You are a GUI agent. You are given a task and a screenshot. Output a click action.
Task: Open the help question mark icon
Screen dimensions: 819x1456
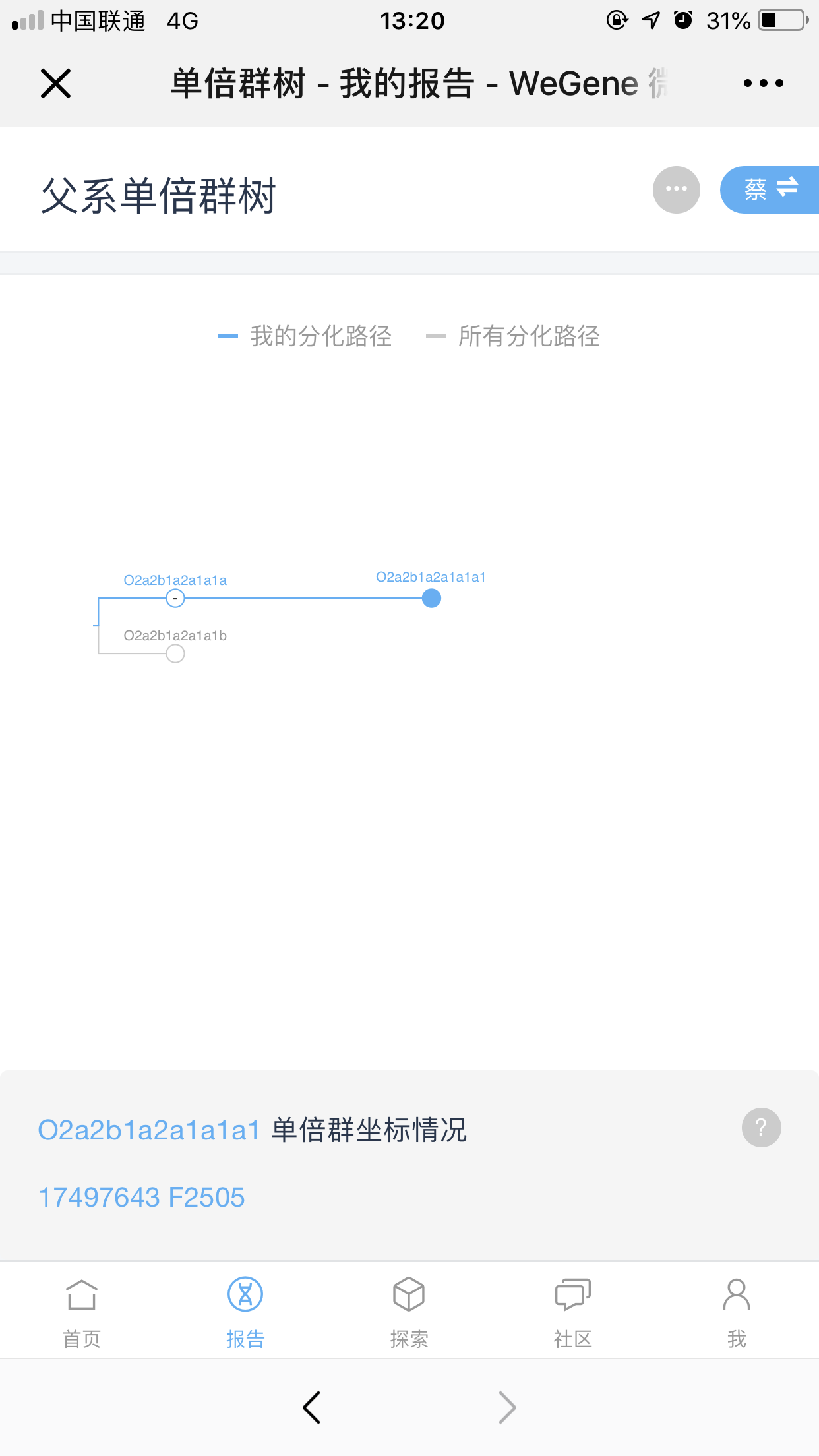pos(761,1128)
